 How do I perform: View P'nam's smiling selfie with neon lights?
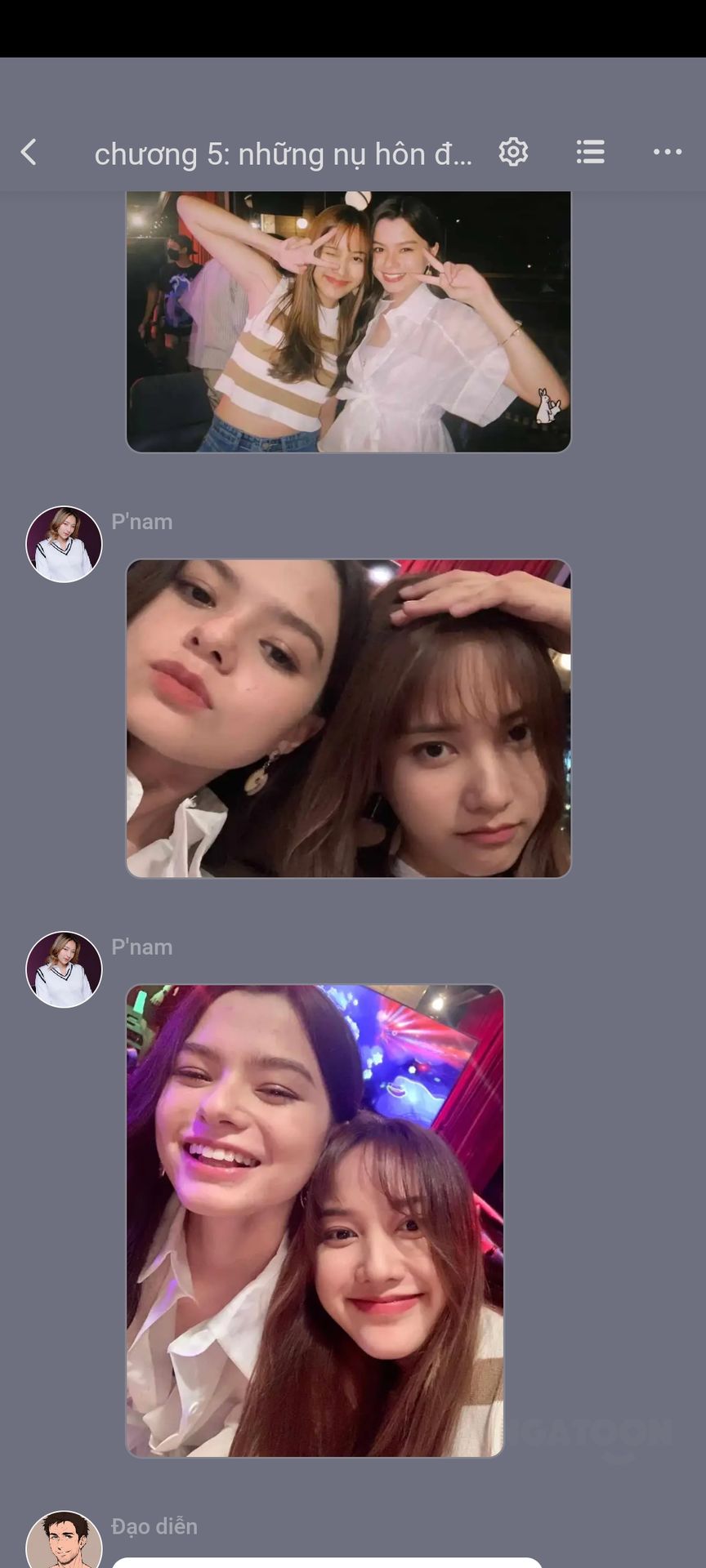point(315,1220)
